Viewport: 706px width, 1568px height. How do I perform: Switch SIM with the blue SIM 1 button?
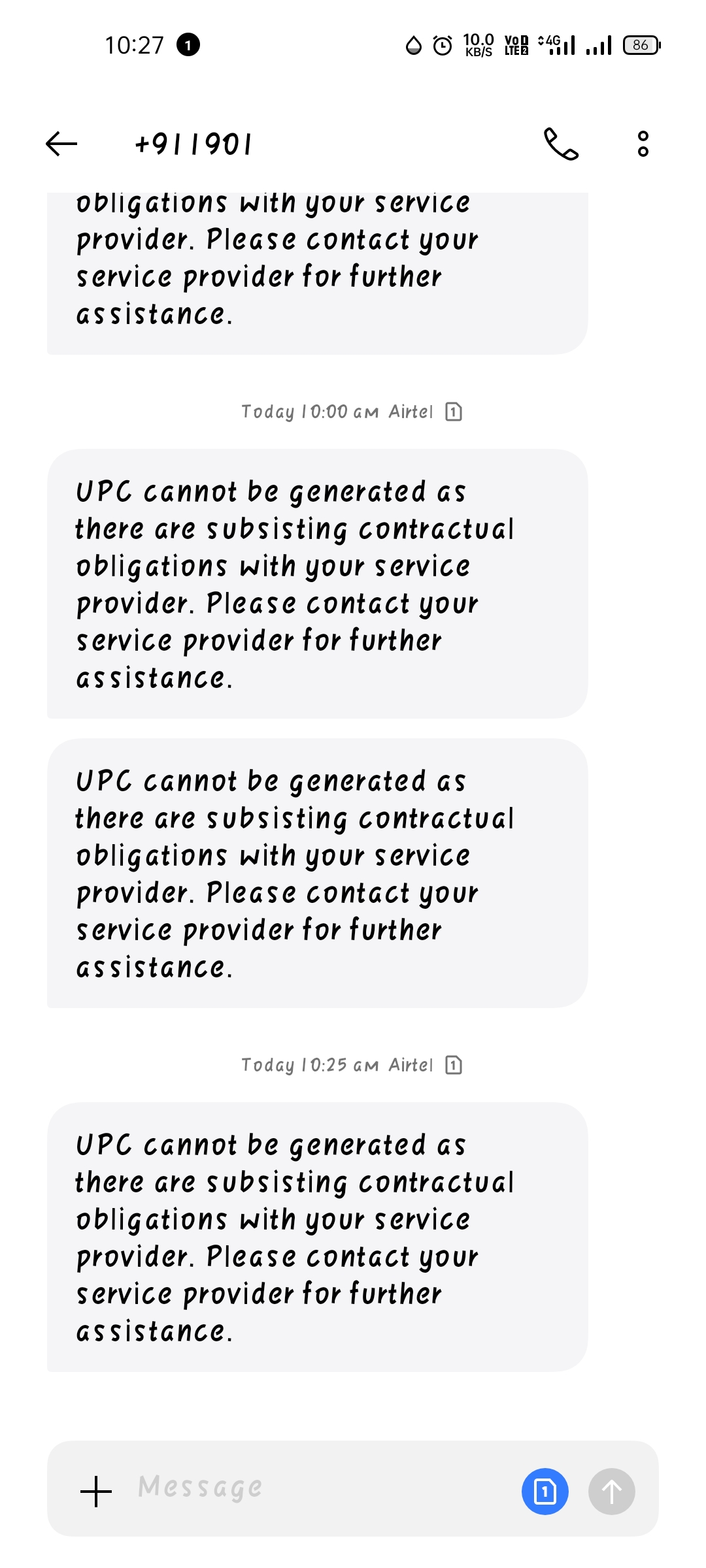(x=545, y=1492)
